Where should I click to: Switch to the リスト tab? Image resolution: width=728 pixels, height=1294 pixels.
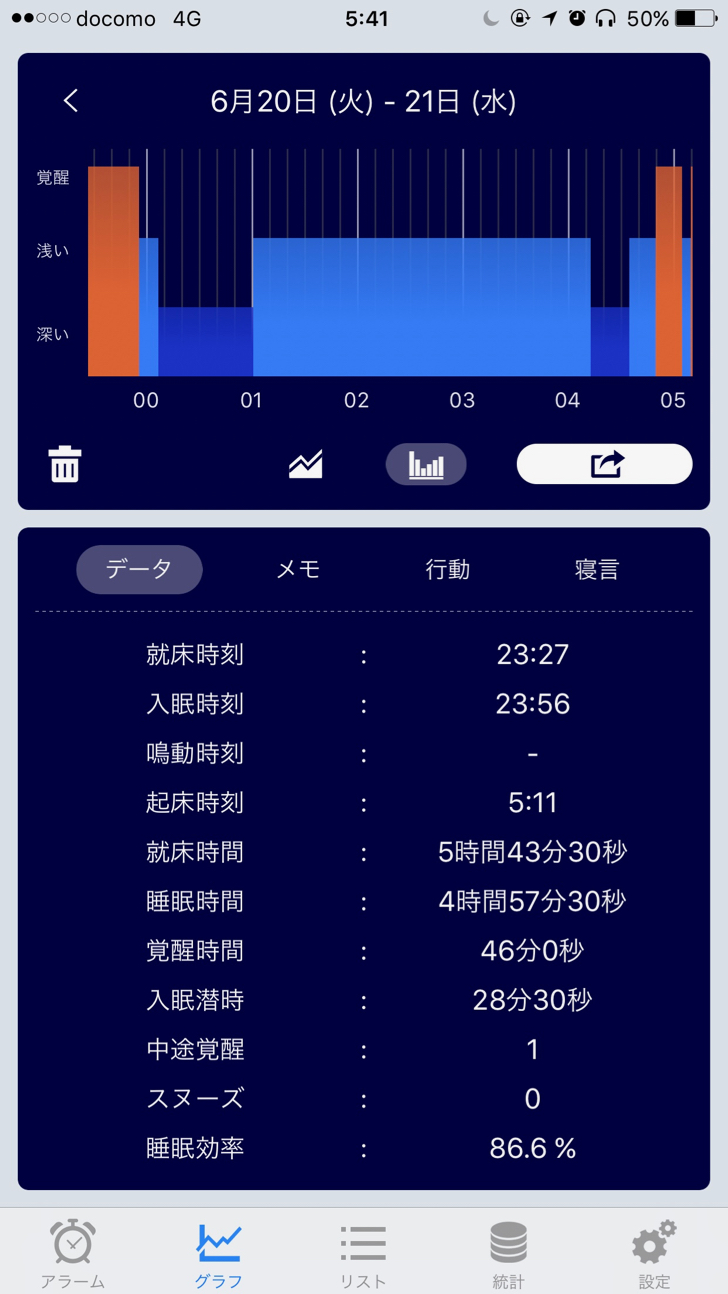[363, 1253]
